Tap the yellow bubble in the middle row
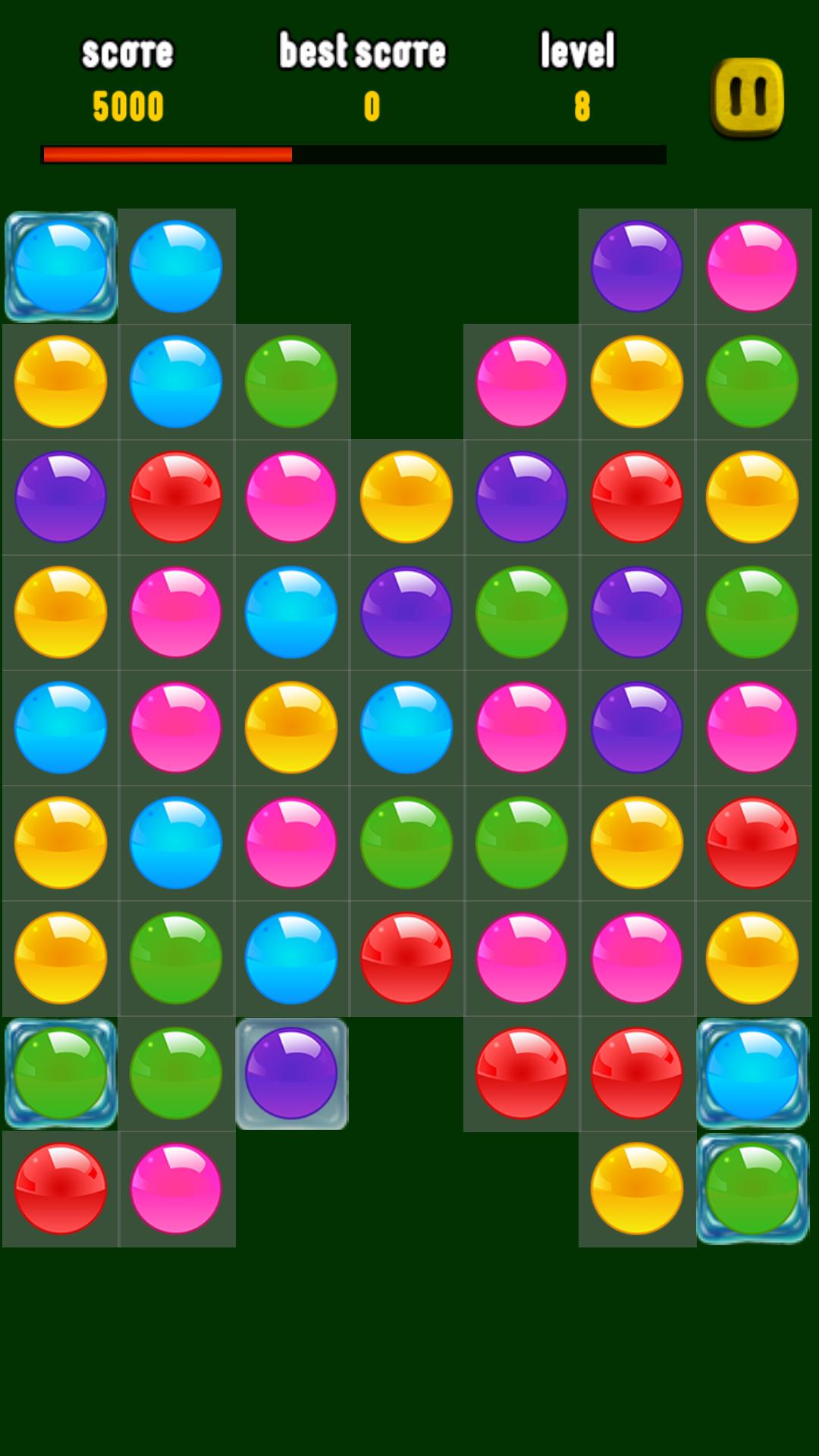 [291, 728]
